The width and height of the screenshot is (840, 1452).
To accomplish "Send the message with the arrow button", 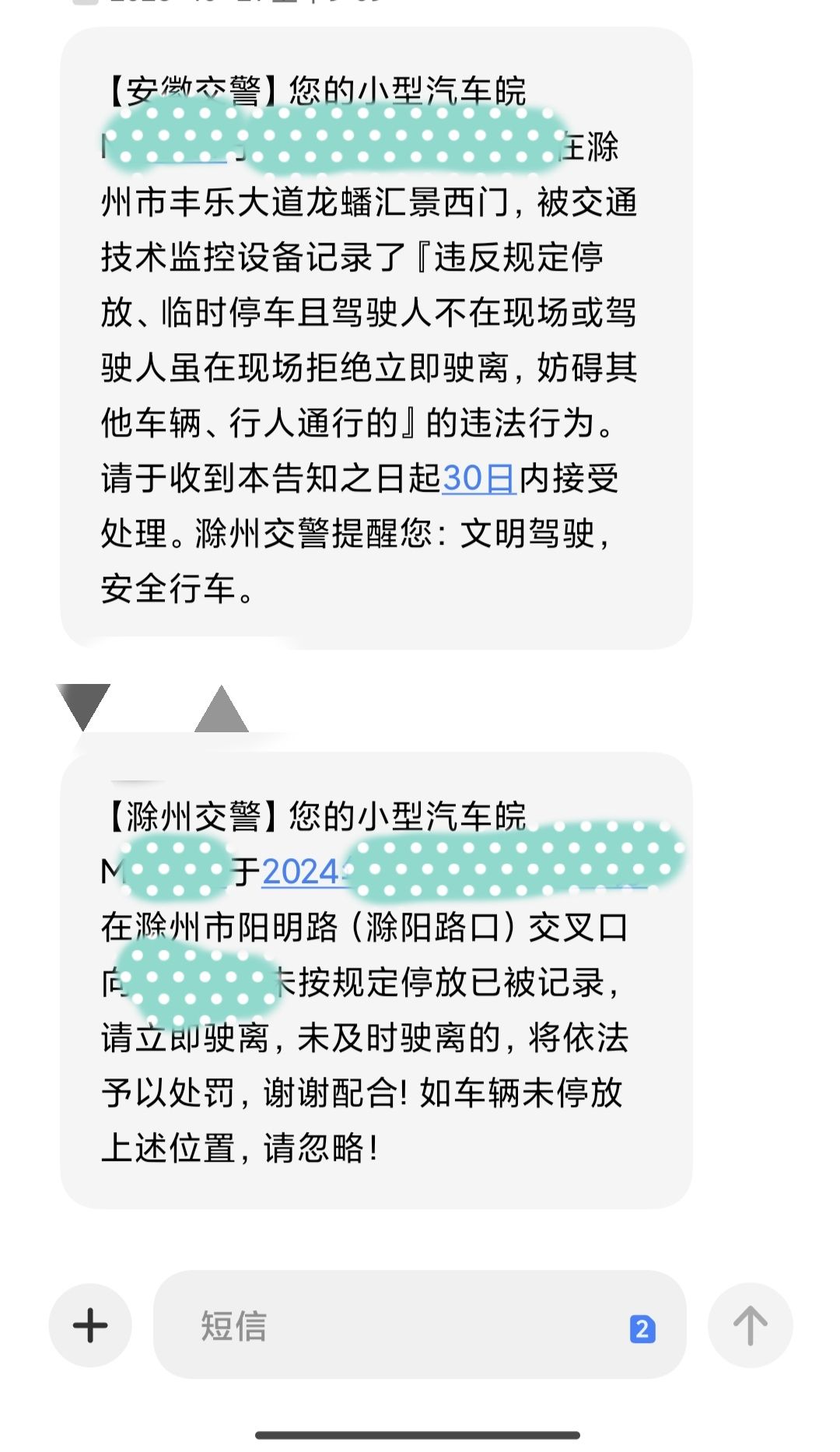I will [750, 1325].
